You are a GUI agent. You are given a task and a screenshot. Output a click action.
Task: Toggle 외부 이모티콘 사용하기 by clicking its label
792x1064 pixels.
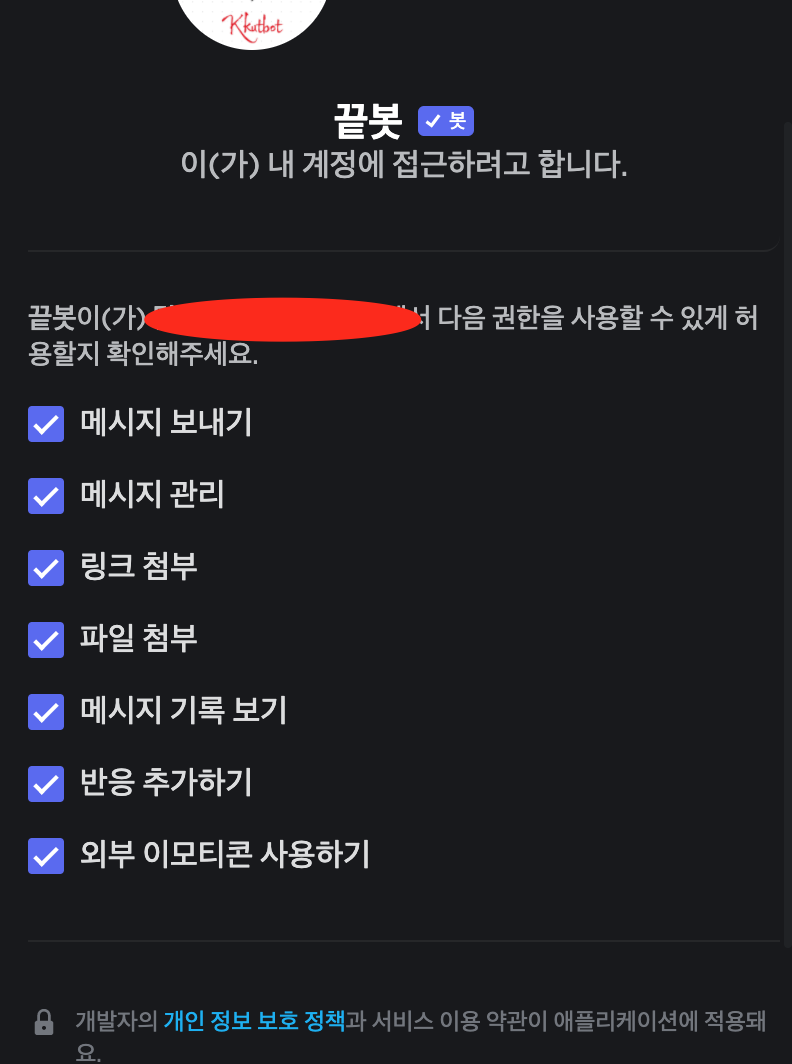point(225,856)
